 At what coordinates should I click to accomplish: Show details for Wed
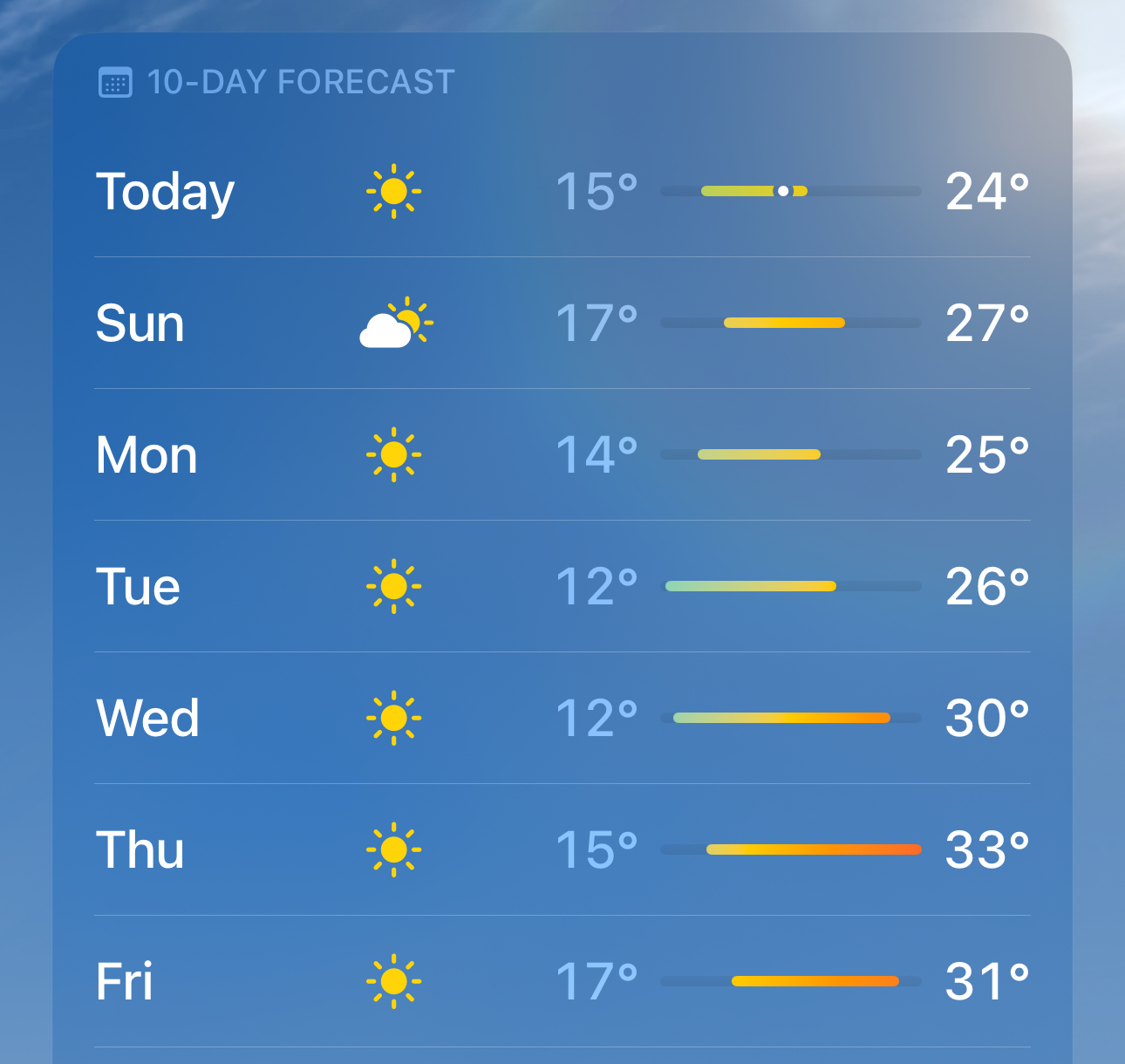(x=562, y=718)
